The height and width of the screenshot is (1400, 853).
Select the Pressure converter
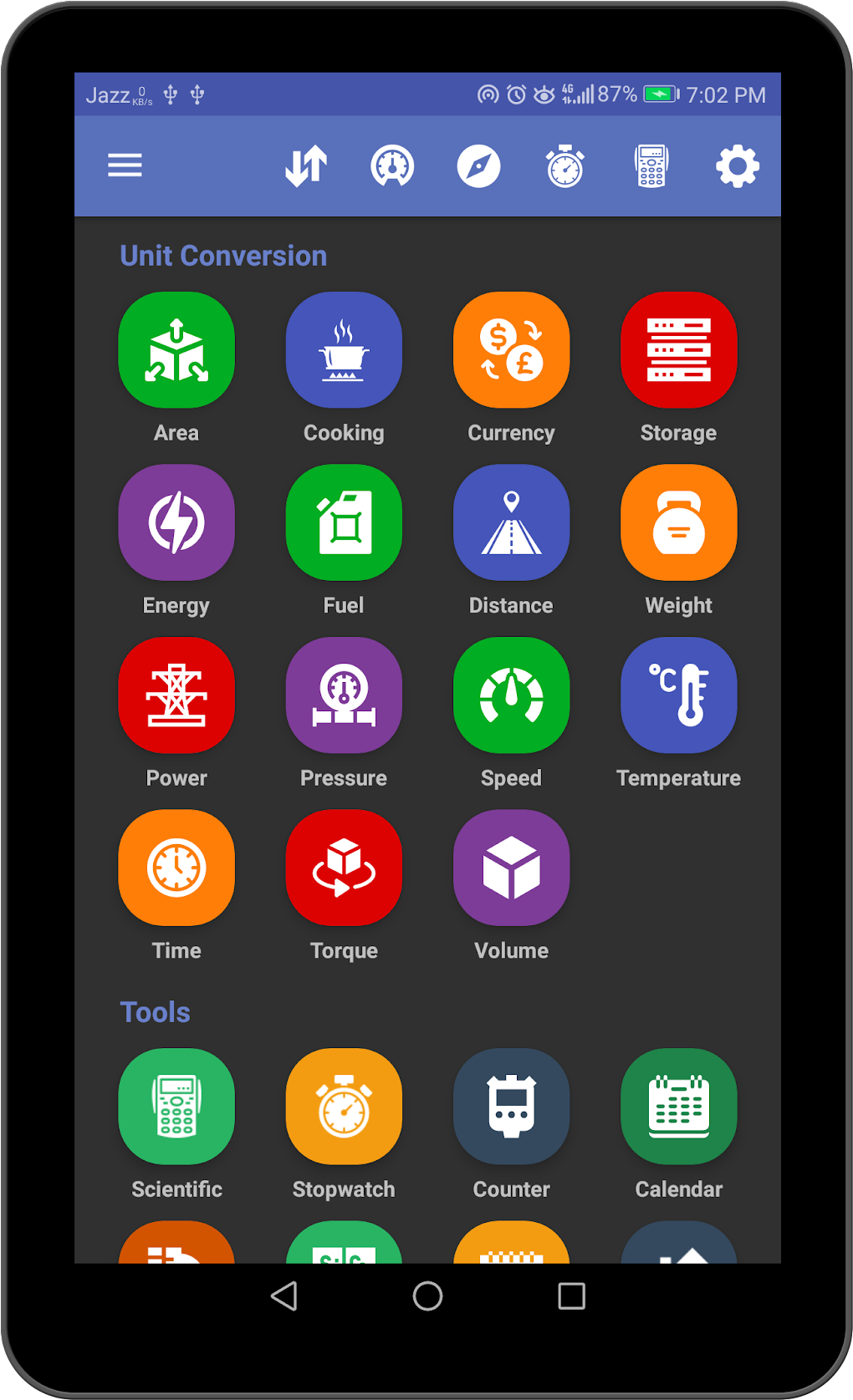point(344,695)
